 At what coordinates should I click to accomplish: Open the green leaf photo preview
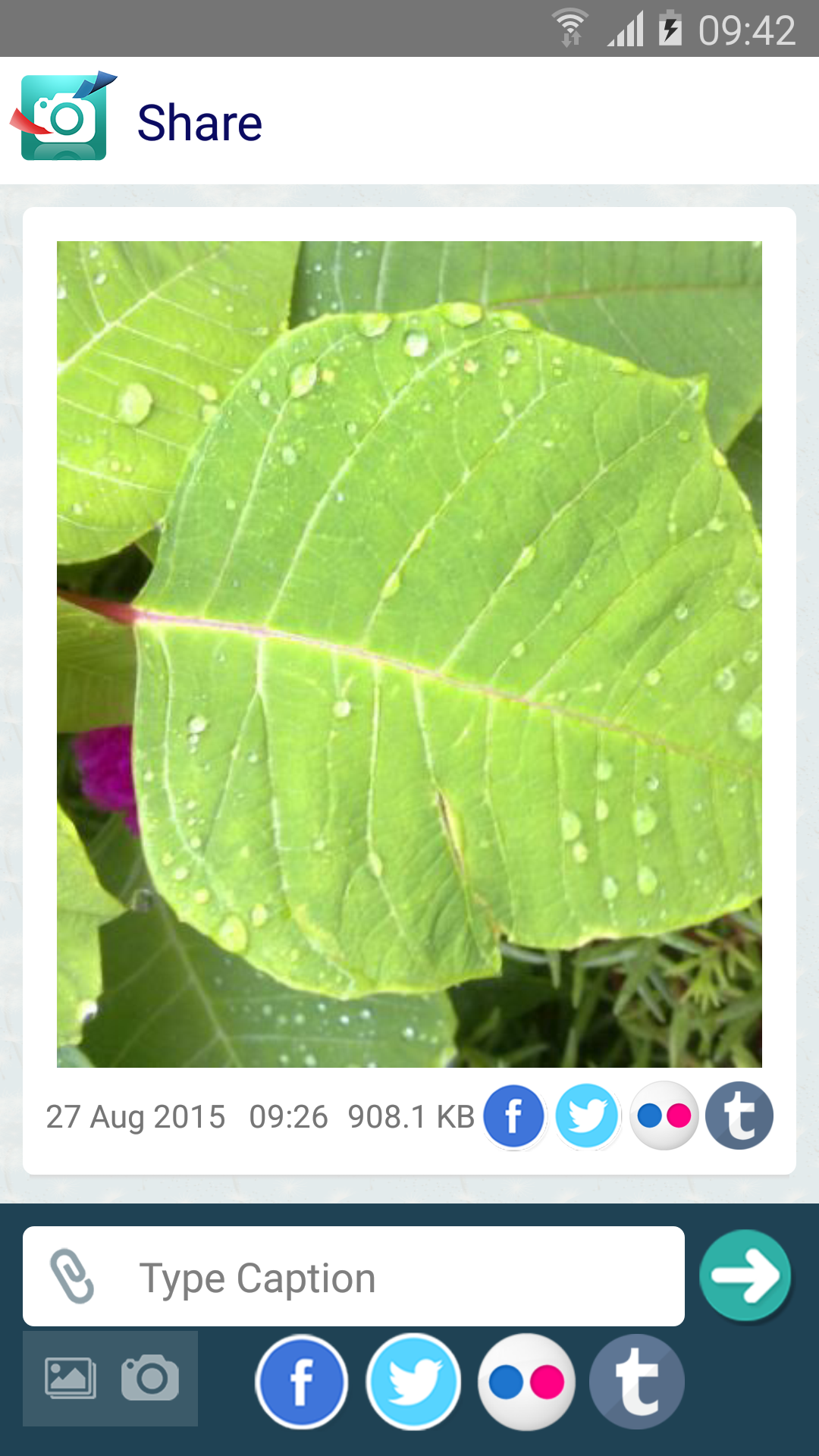coord(409,654)
